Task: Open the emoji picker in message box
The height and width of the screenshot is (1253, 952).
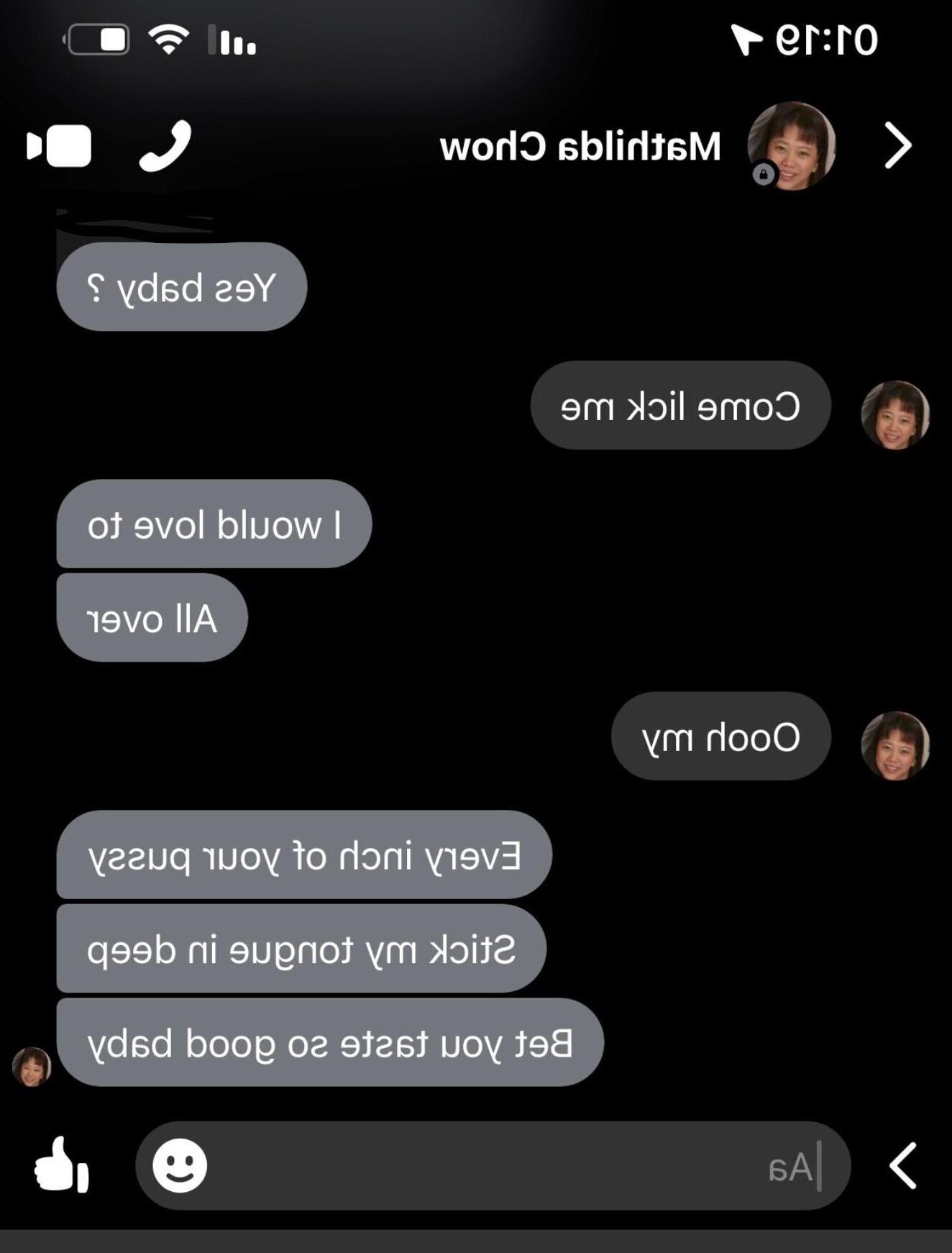Action: 180,1166
